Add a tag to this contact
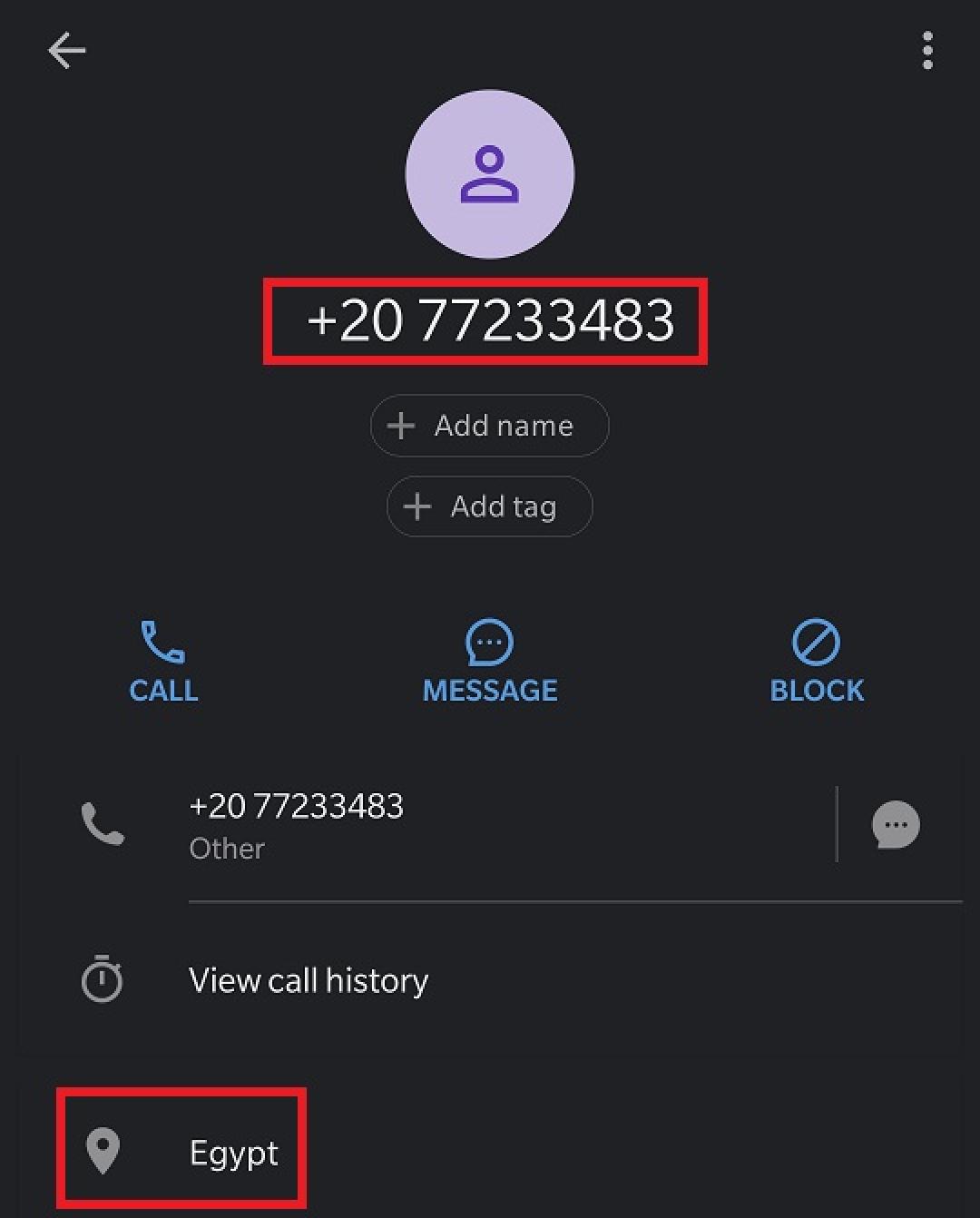Viewport: 980px width, 1218px height. pos(489,506)
